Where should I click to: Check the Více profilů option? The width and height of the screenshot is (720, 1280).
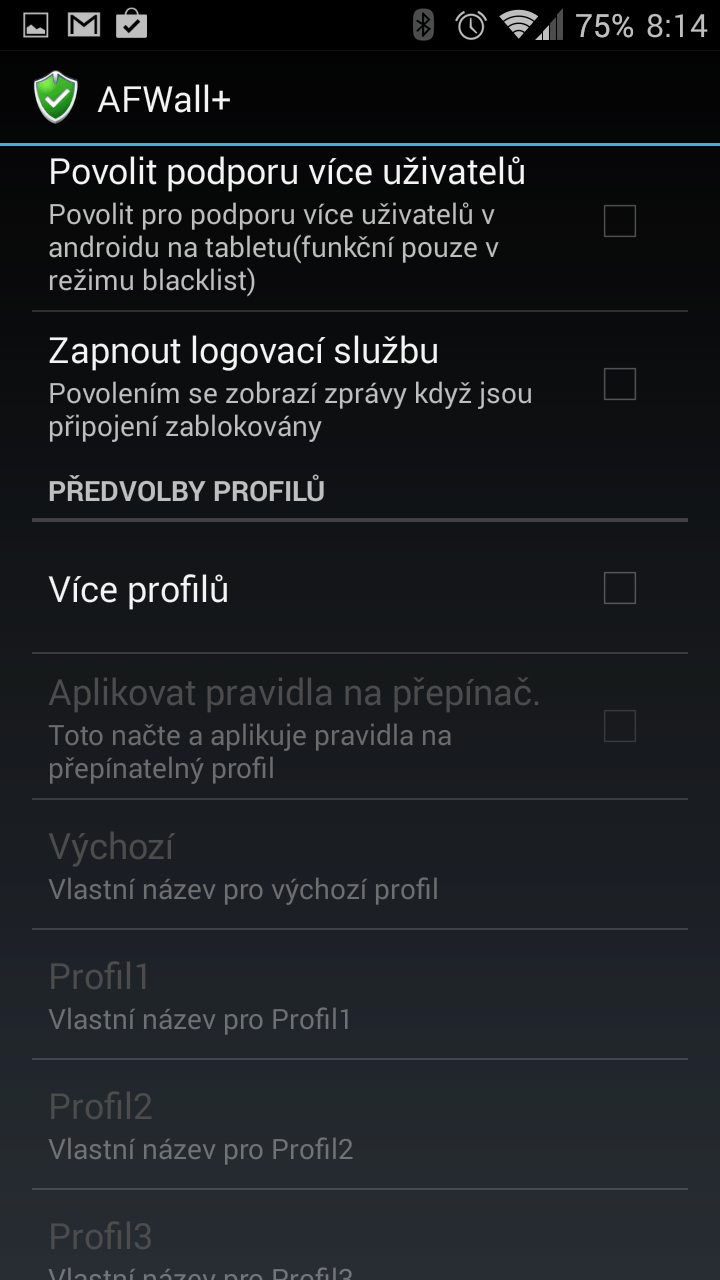[620, 589]
